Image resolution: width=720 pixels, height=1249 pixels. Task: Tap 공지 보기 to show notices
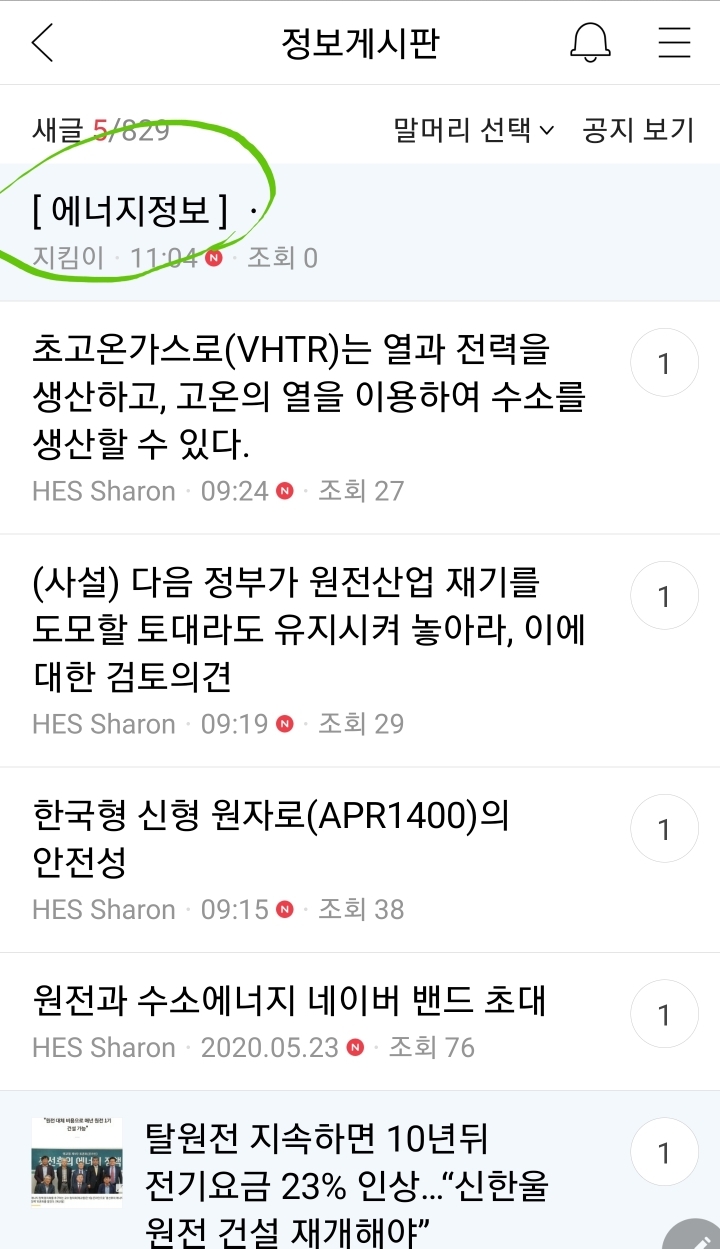coord(638,130)
